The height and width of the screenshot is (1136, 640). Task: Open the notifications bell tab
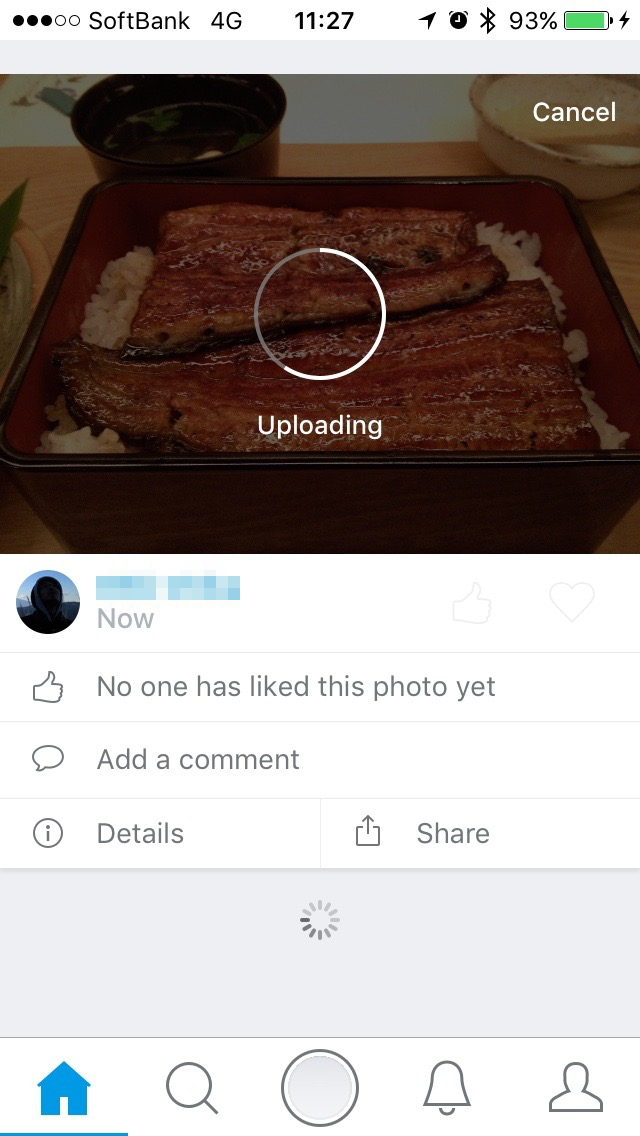pyautogui.click(x=447, y=1087)
